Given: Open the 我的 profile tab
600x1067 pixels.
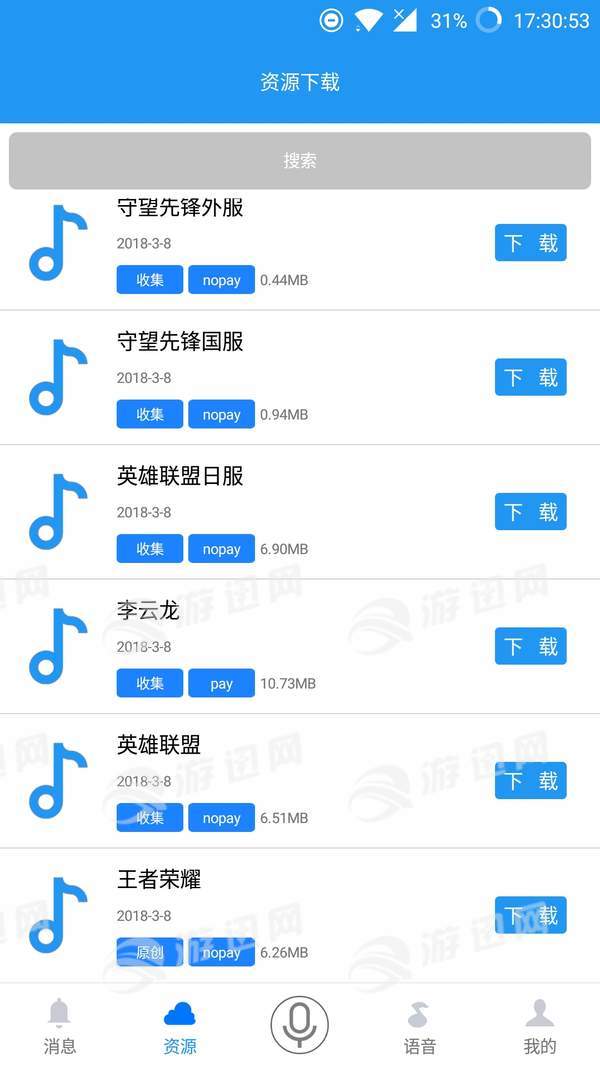Looking at the screenshot, I should [x=540, y=1027].
